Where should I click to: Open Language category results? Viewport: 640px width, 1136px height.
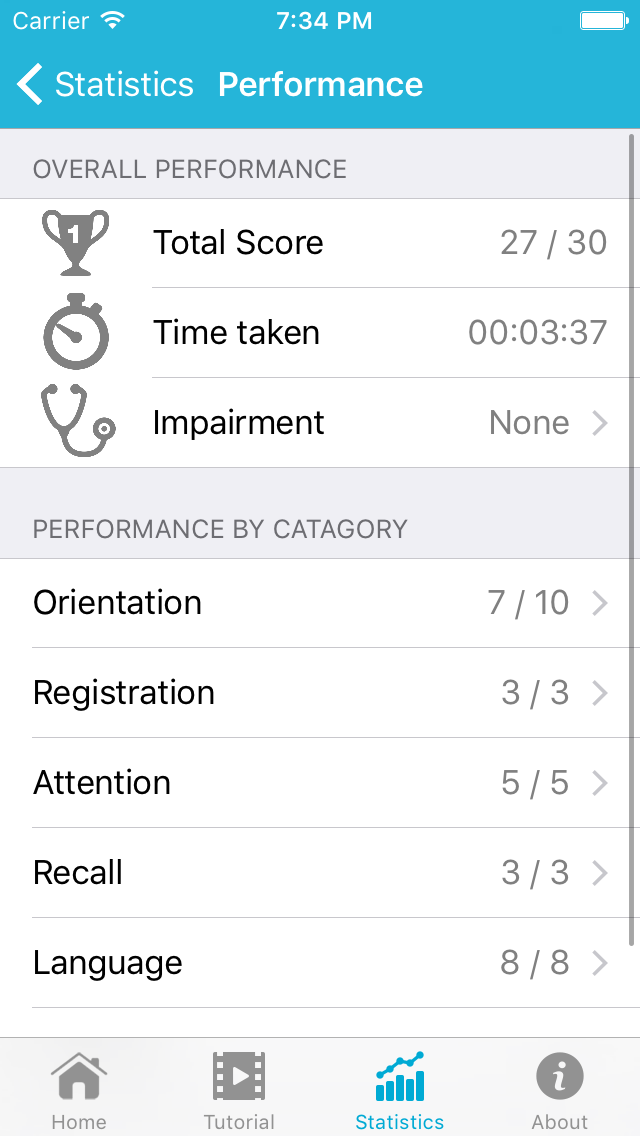tap(320, 963)
